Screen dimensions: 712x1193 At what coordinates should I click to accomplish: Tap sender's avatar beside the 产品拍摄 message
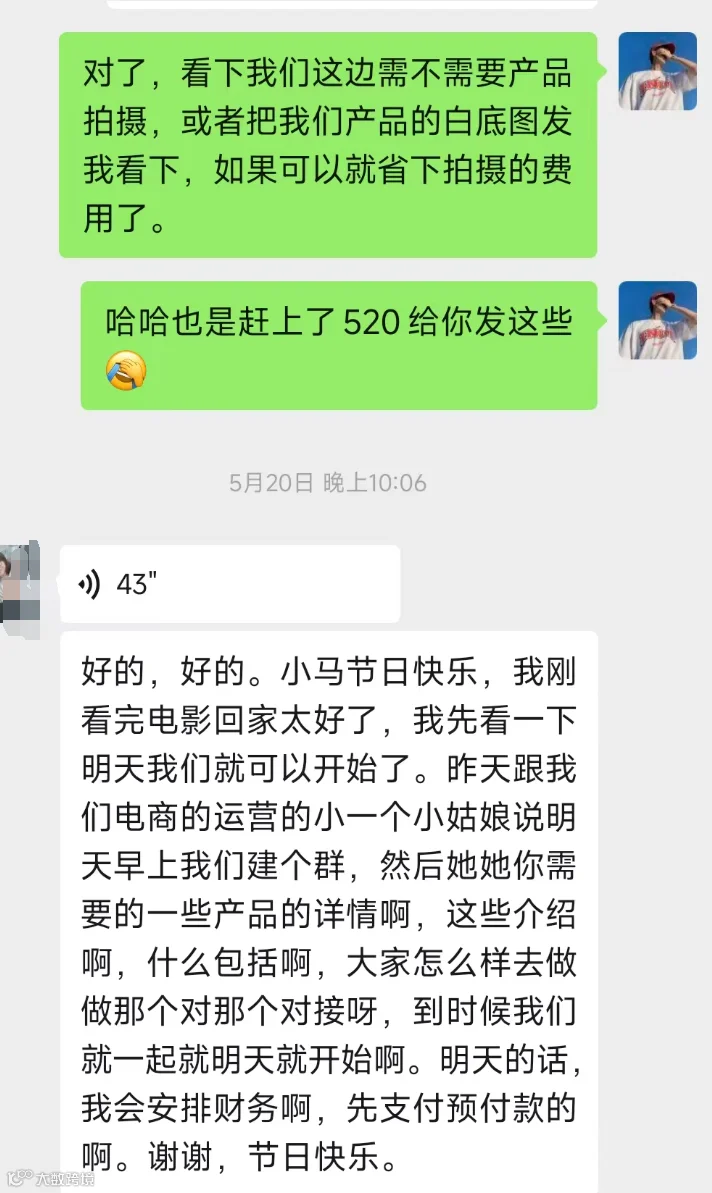(x=657, y=72)
